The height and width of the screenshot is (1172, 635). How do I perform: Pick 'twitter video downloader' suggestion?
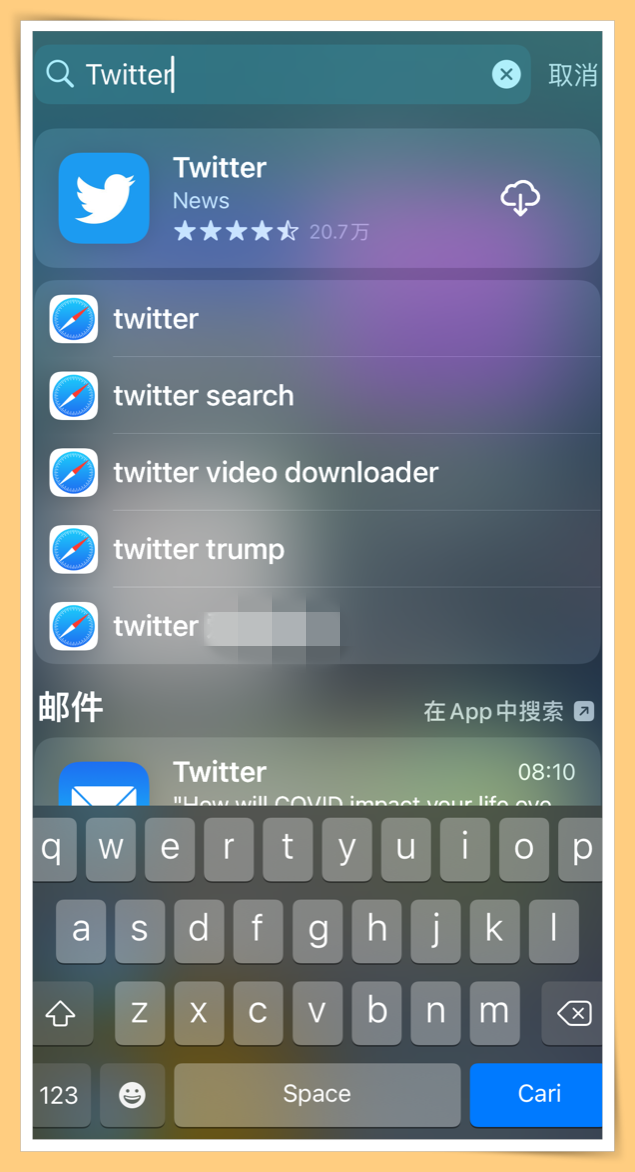pyautogui.click(x=318, y=472)
